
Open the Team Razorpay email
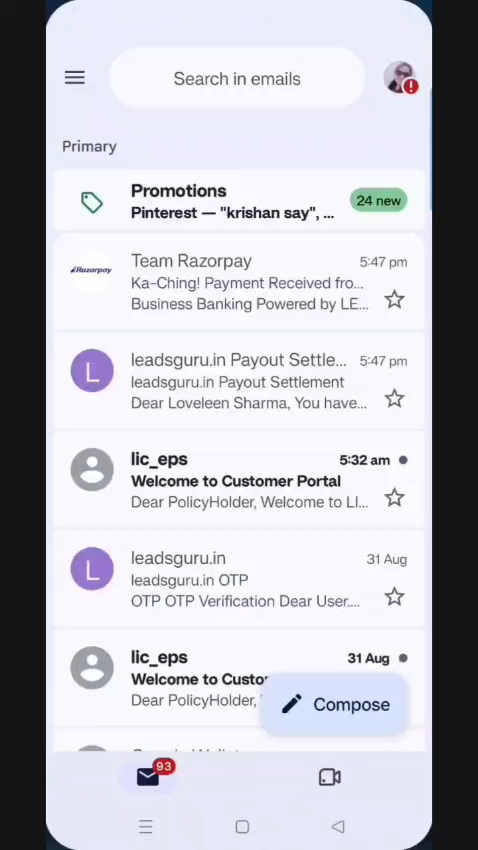(x=239, y=282)
